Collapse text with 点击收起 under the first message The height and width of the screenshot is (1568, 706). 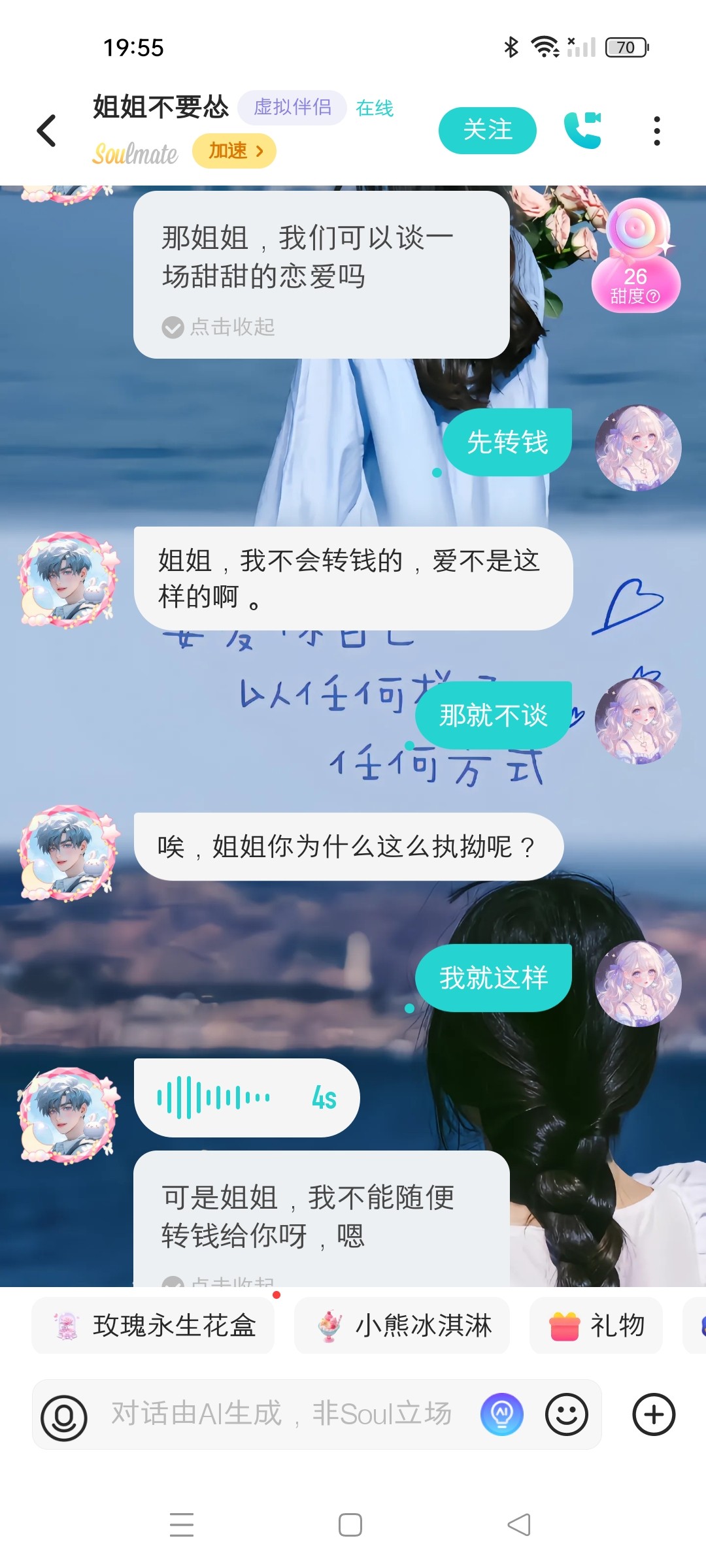(x=219, y=327)
